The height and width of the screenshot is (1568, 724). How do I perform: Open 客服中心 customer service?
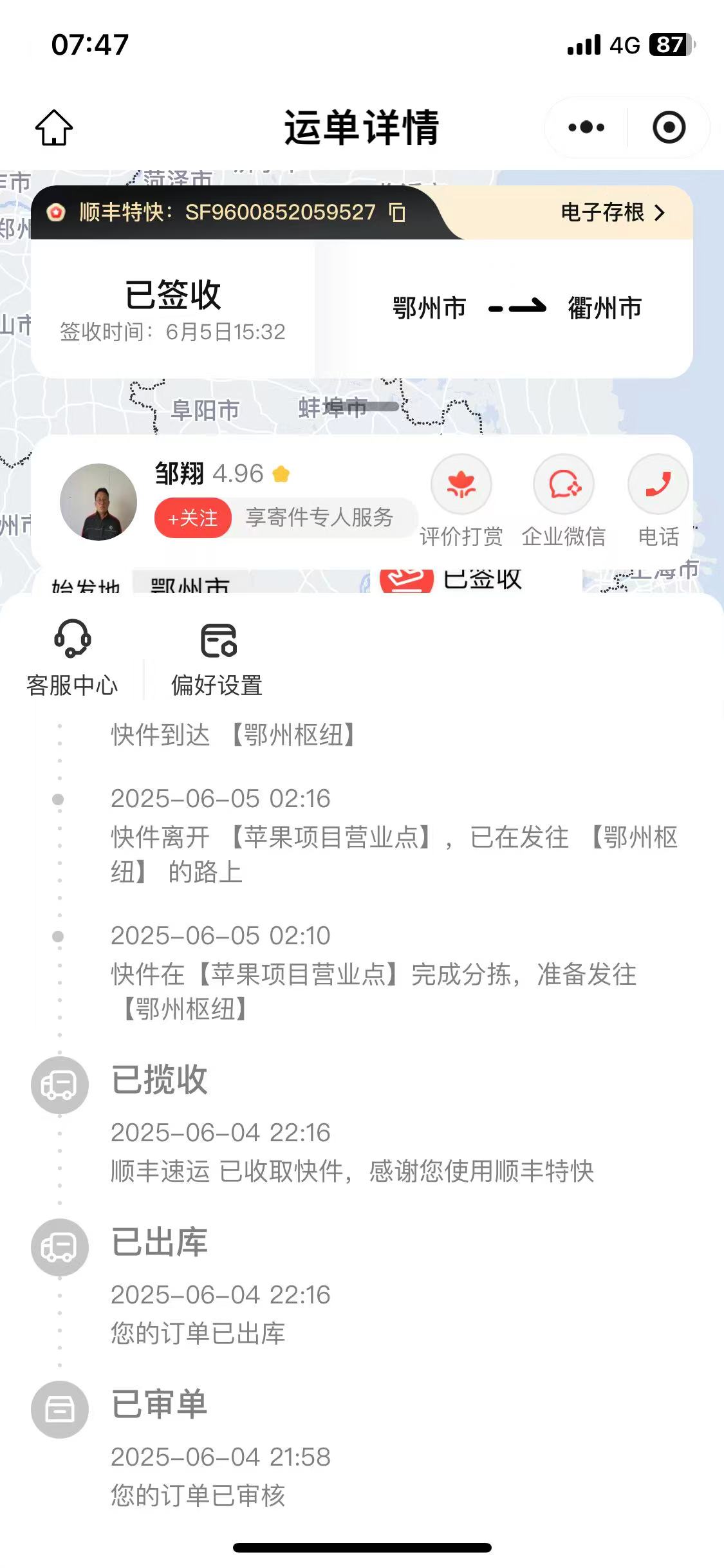[x=72, y=658]
